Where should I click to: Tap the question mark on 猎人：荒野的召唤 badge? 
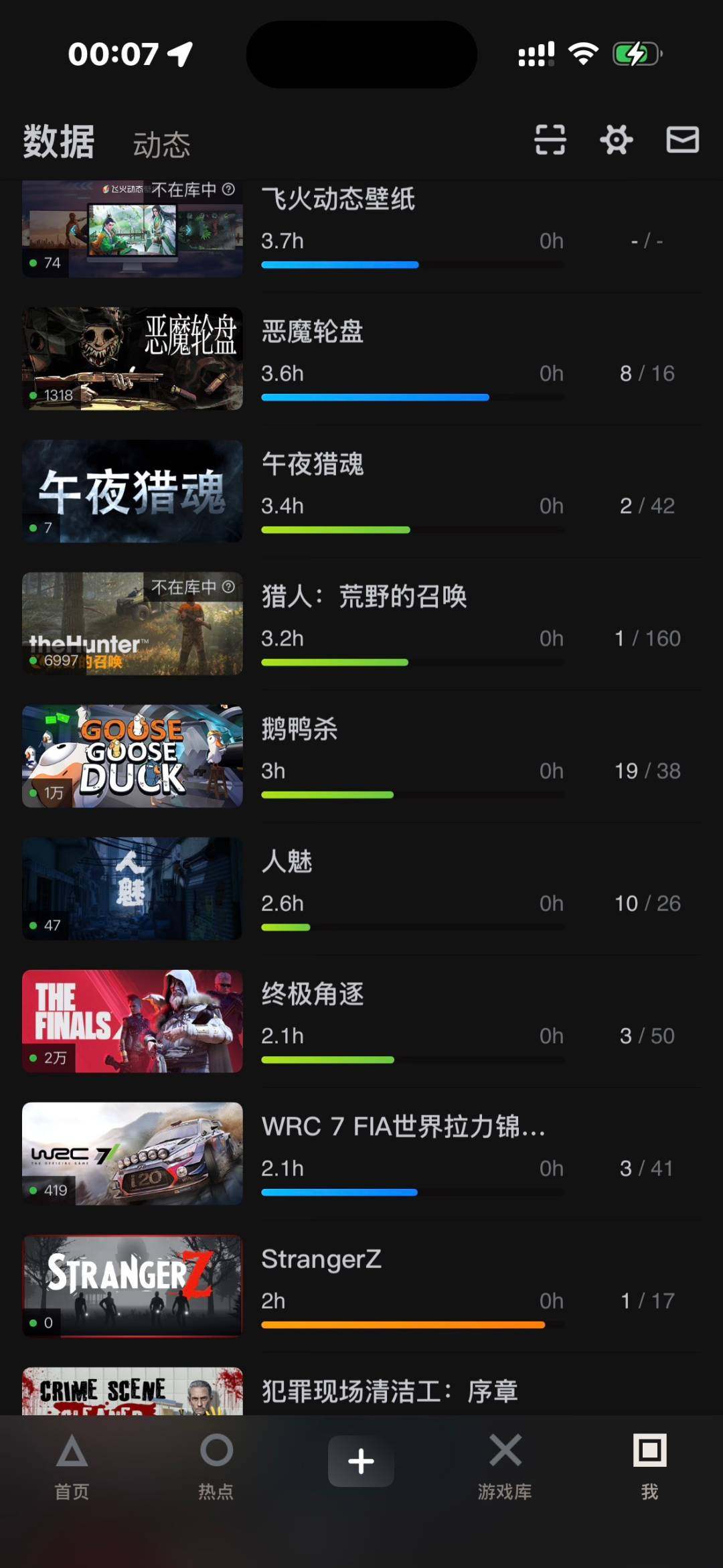(x=228, y=587)
